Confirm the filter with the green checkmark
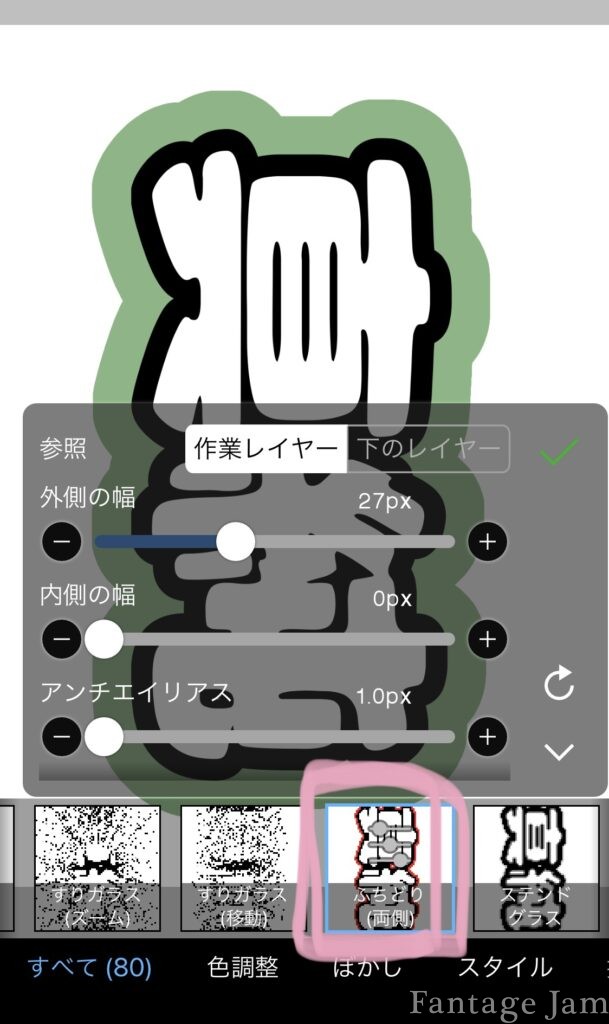Viewport: 609px width, 1024px height. 559,454
